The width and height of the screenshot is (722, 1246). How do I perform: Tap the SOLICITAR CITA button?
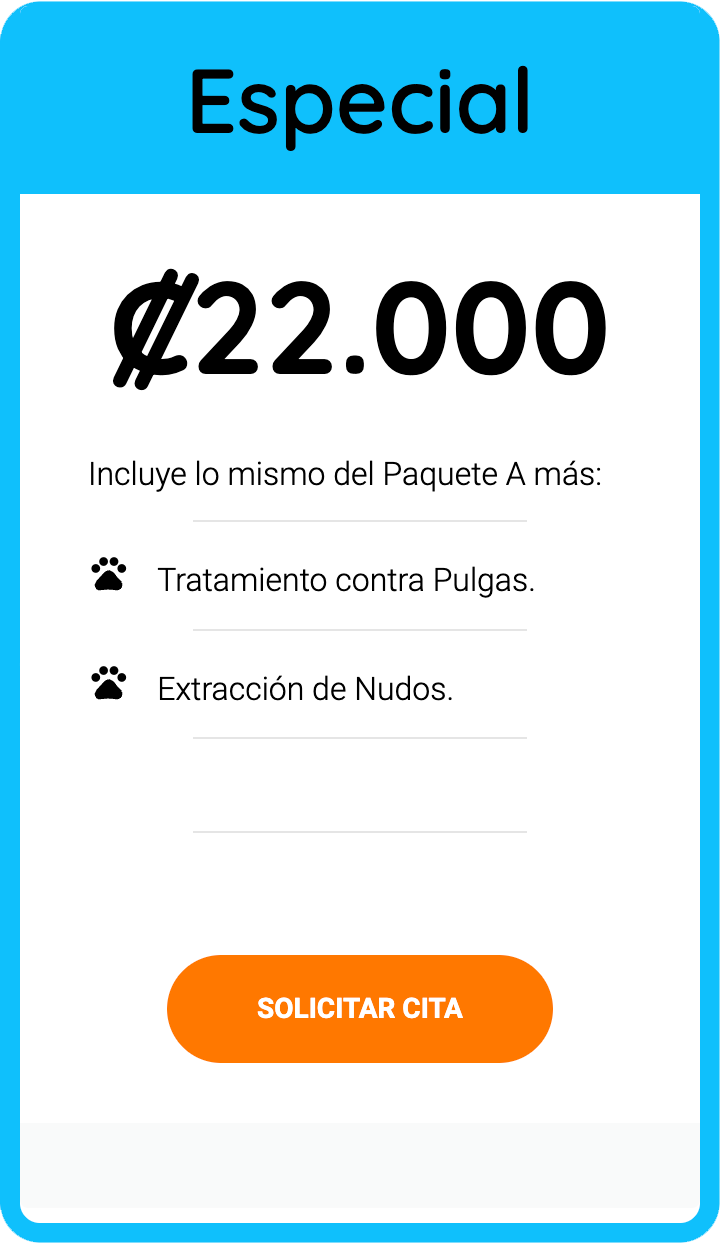[360, 1008]
